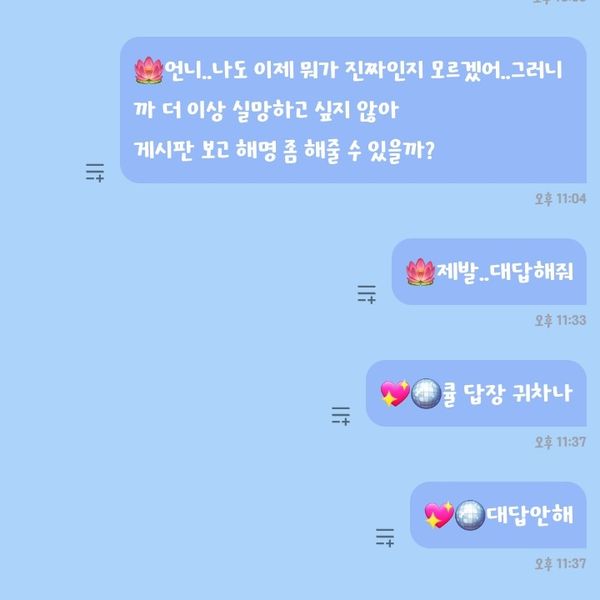
Task: Tap the list-plus icon beside 쿨 답장 귀차나
Action: point(341,415)
